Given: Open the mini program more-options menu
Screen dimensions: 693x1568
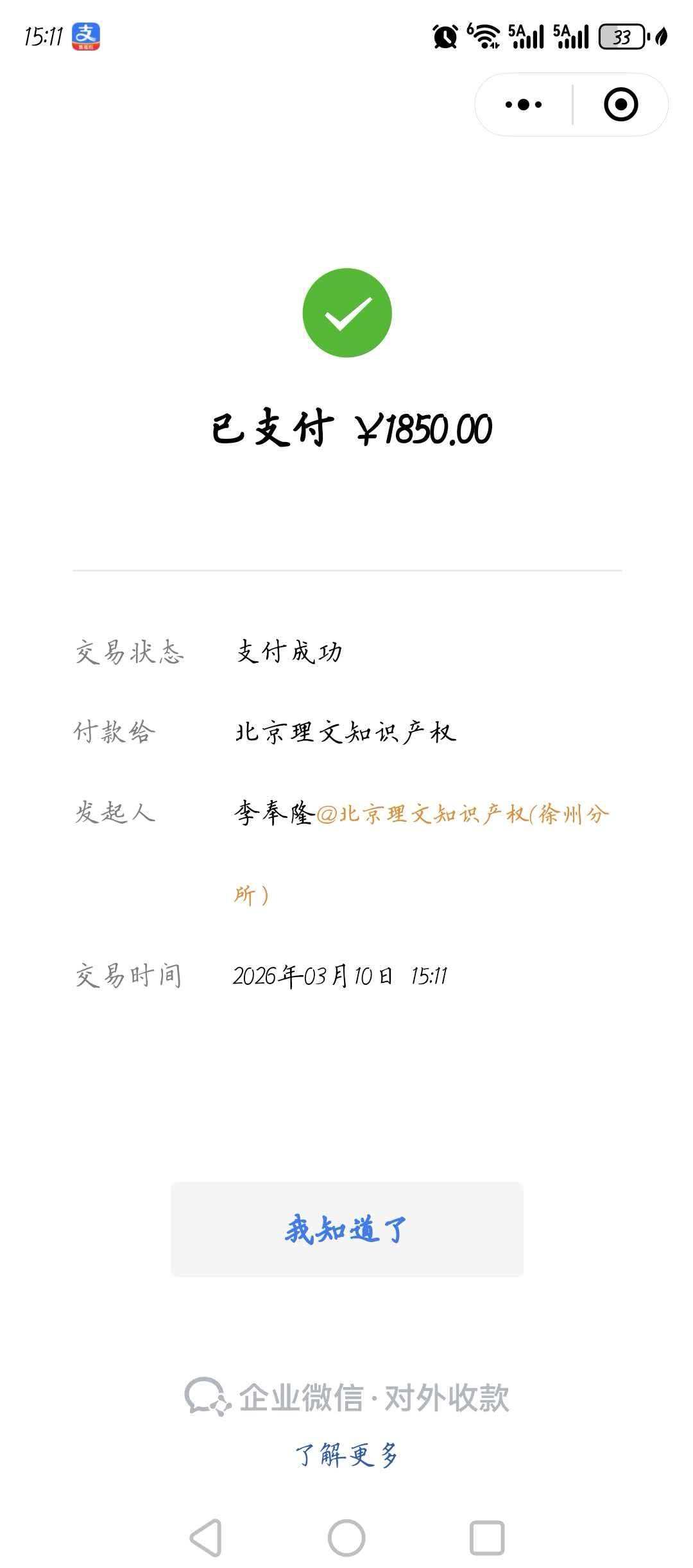Looking at the screenshot, I should tap(524, 105).
